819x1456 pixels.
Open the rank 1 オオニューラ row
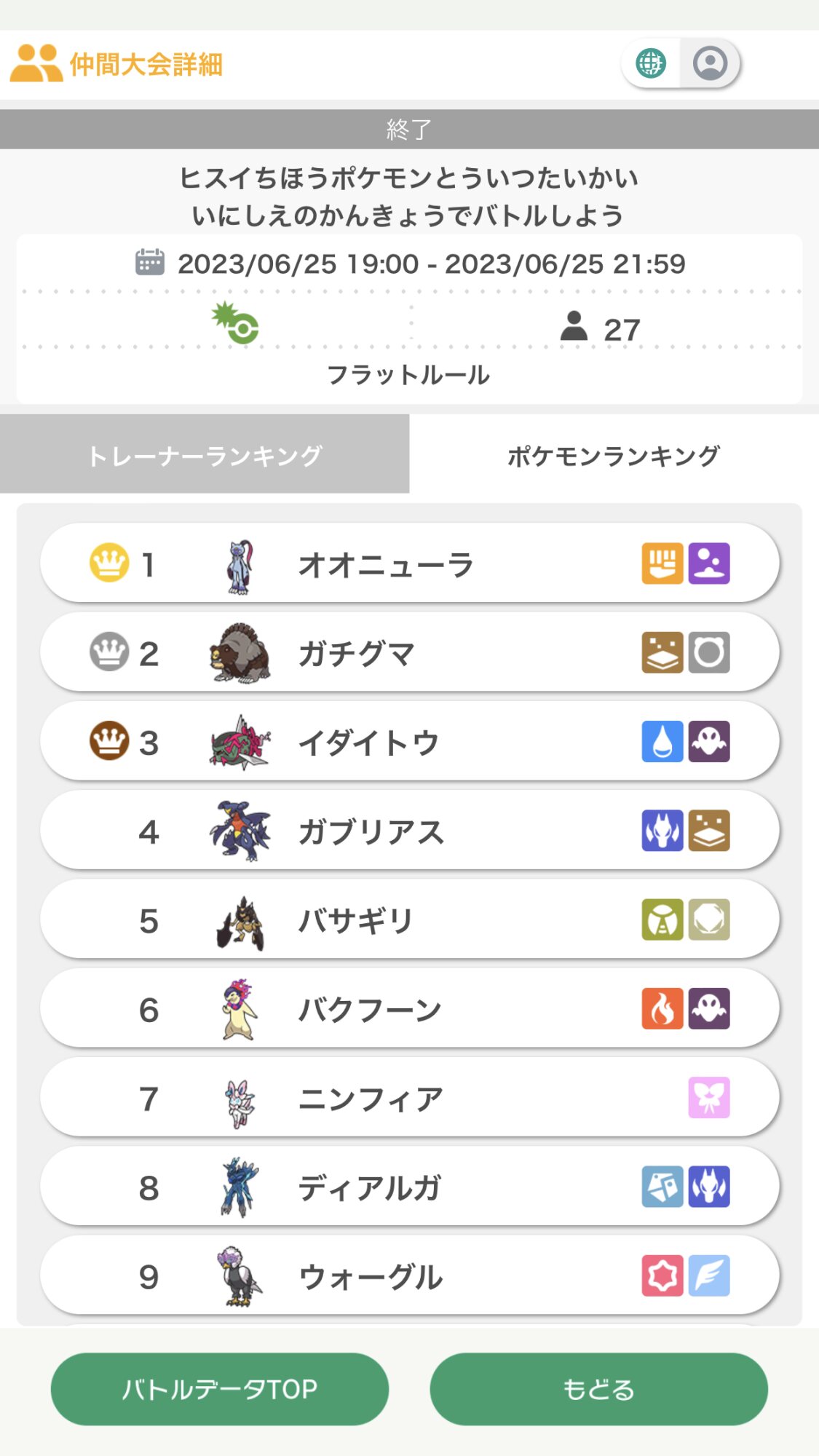click(x=409, y=563)
